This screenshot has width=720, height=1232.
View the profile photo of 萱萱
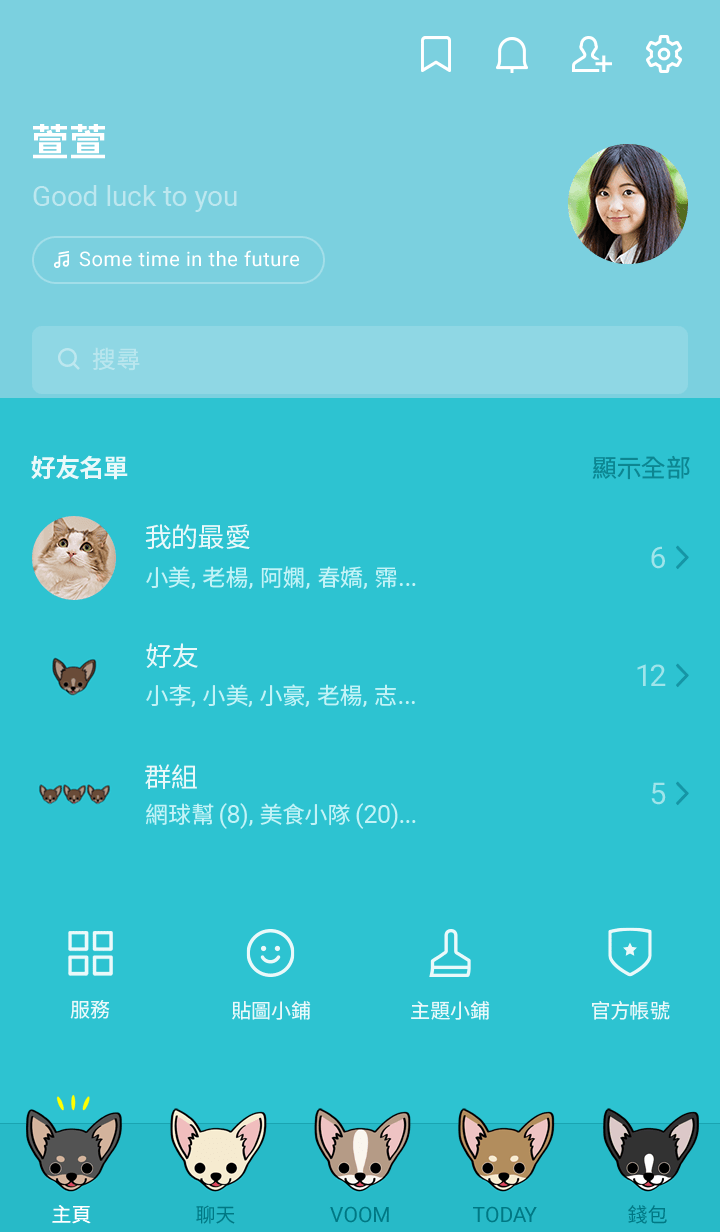[628, 204]
